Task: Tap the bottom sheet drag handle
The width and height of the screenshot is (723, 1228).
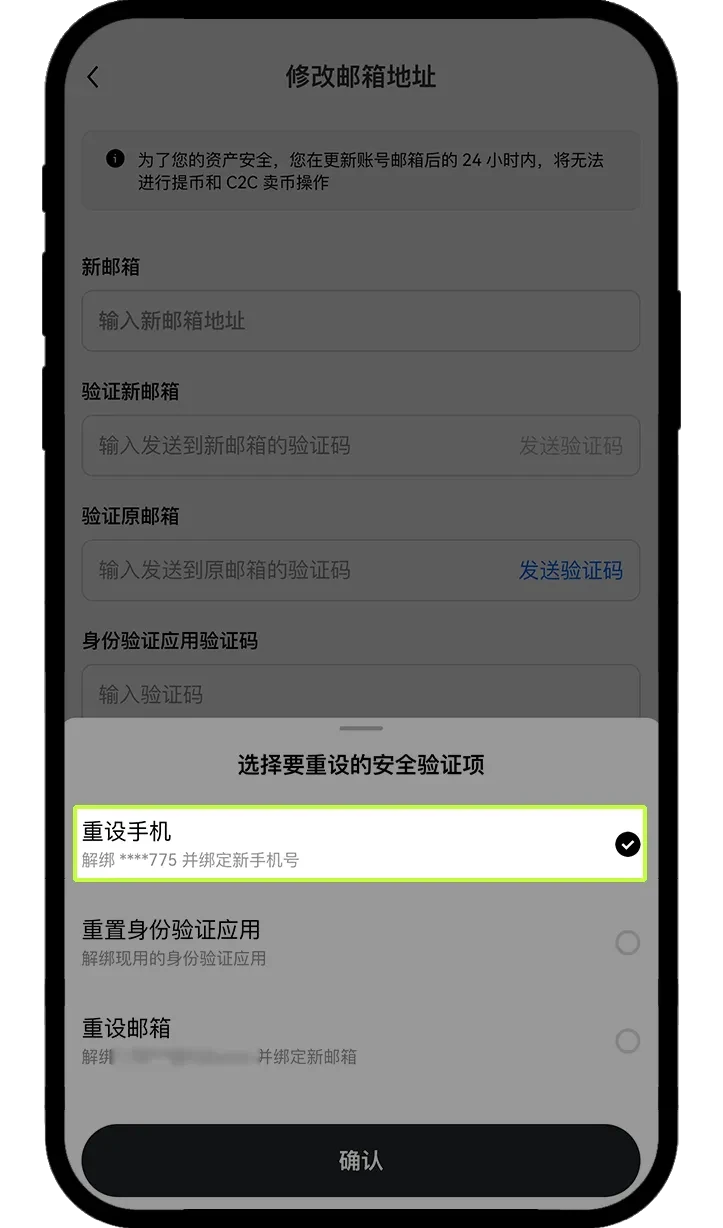Action: click(x=361, y=729)
